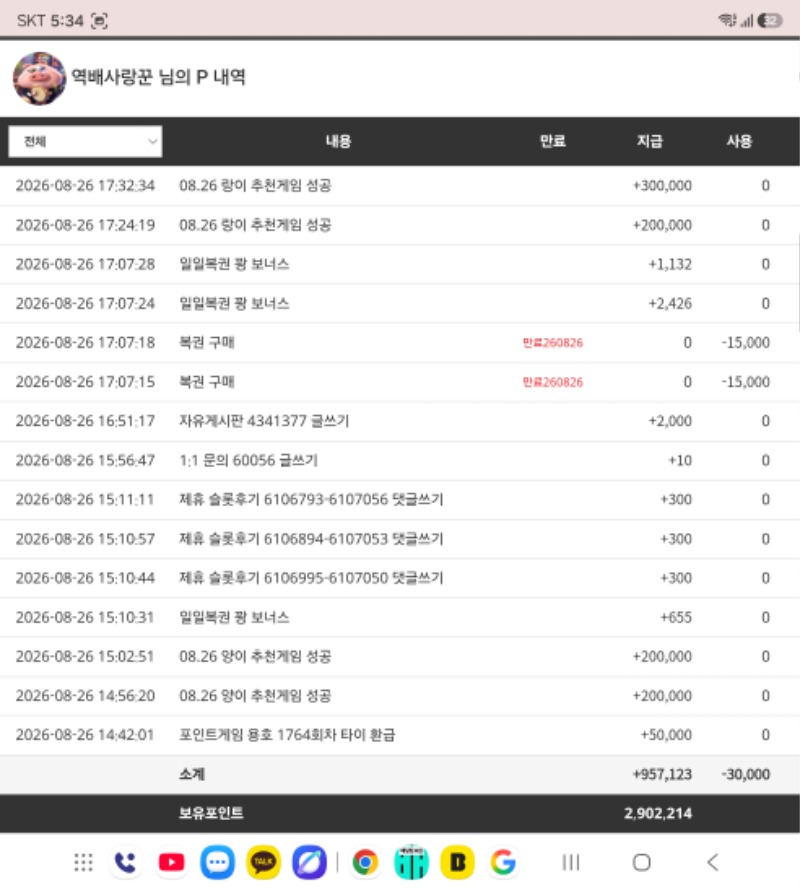Launch YouTube from the taskbar
This screenshot has height=888, width=800.
(x=172, y=862)
